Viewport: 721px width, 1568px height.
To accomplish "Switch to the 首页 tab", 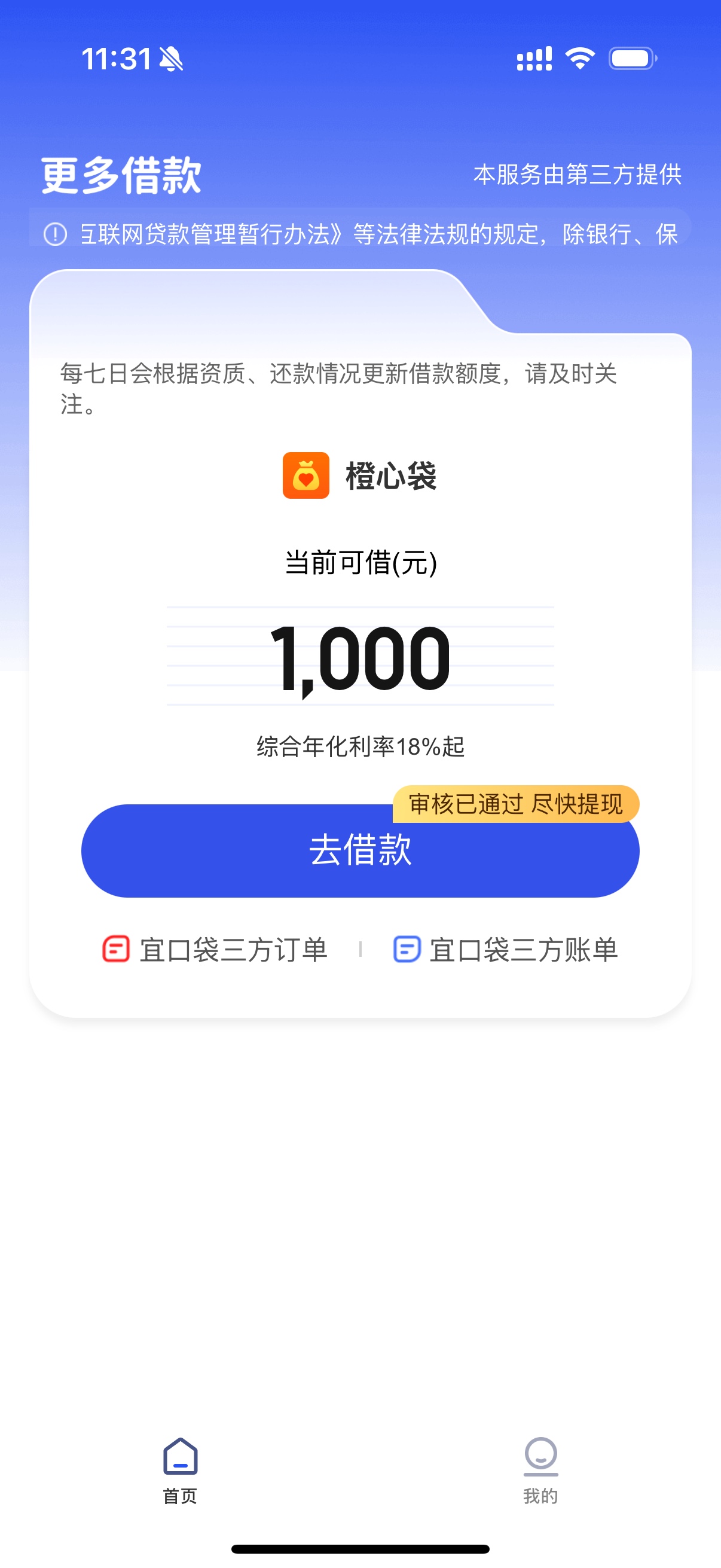I will pyautogui.click(x=180, y=1469).
